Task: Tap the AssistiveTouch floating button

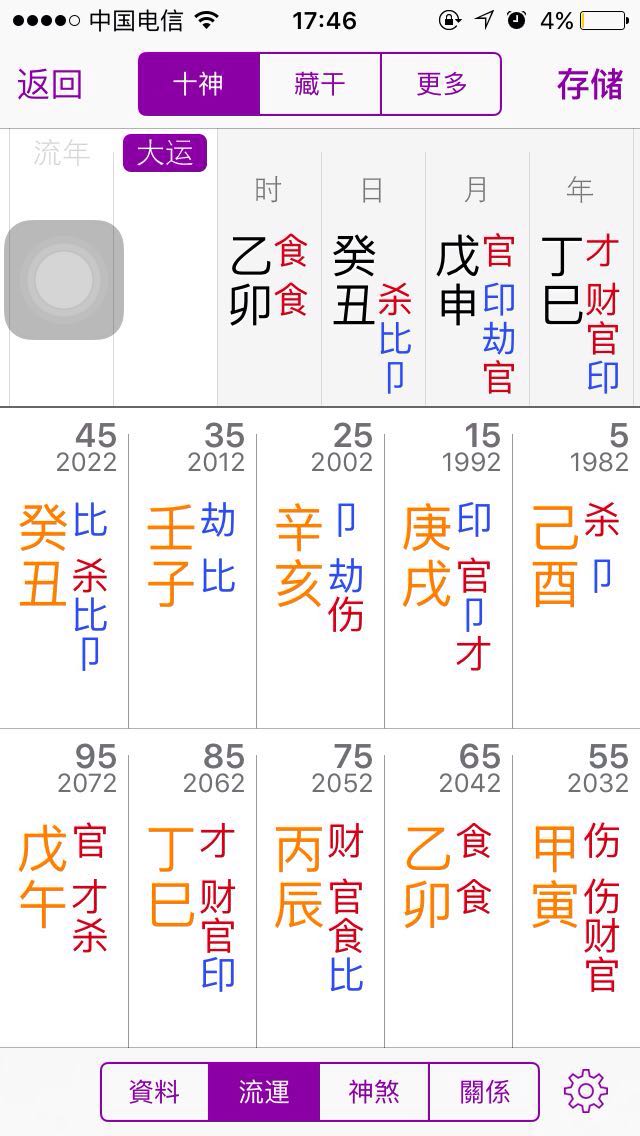Action: (x=64, y=280)
